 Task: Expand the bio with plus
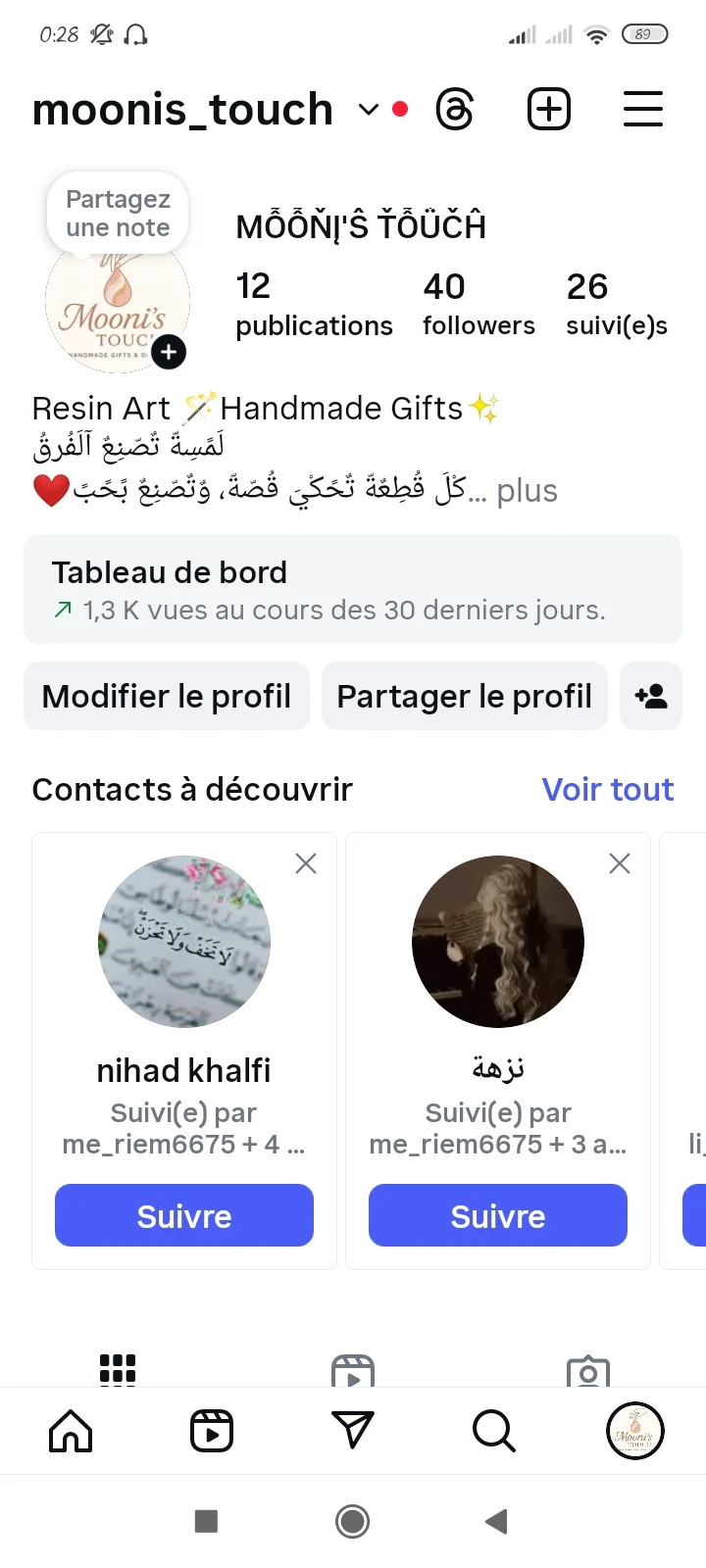(527, 491)
